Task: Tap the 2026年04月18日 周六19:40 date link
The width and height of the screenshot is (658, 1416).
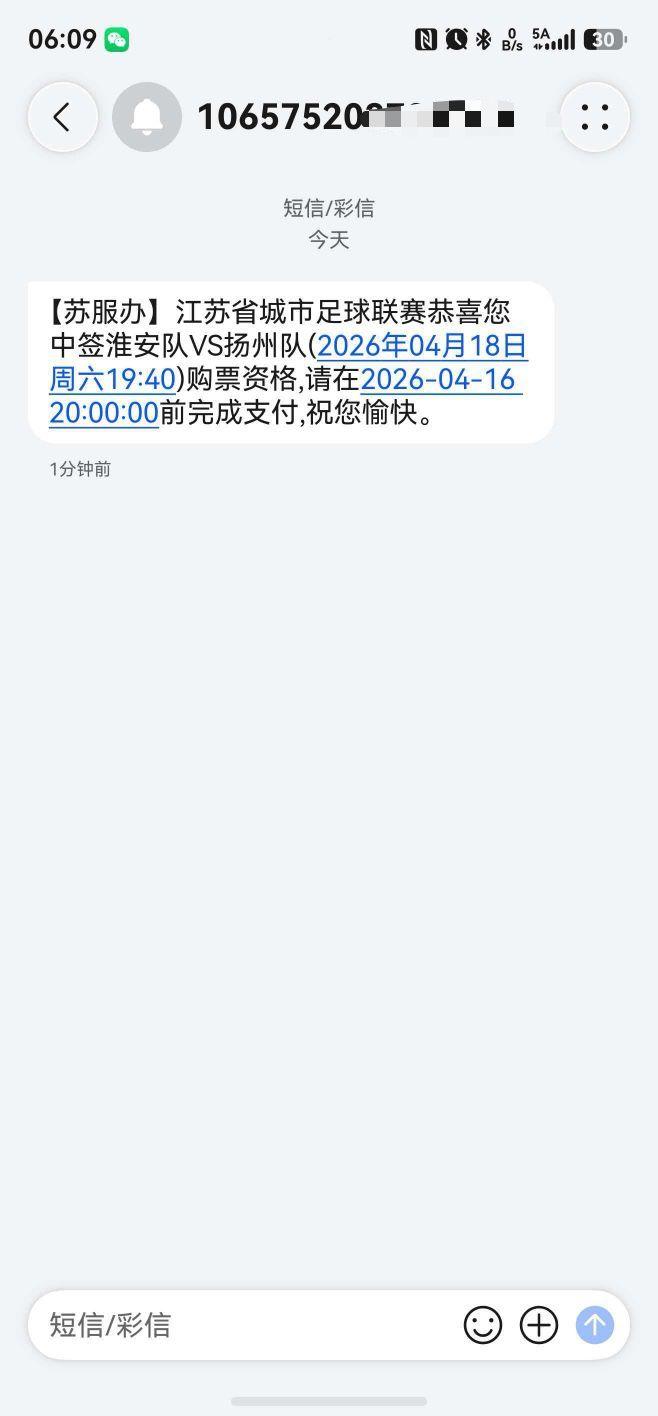Action: click(x=421, y=347)
